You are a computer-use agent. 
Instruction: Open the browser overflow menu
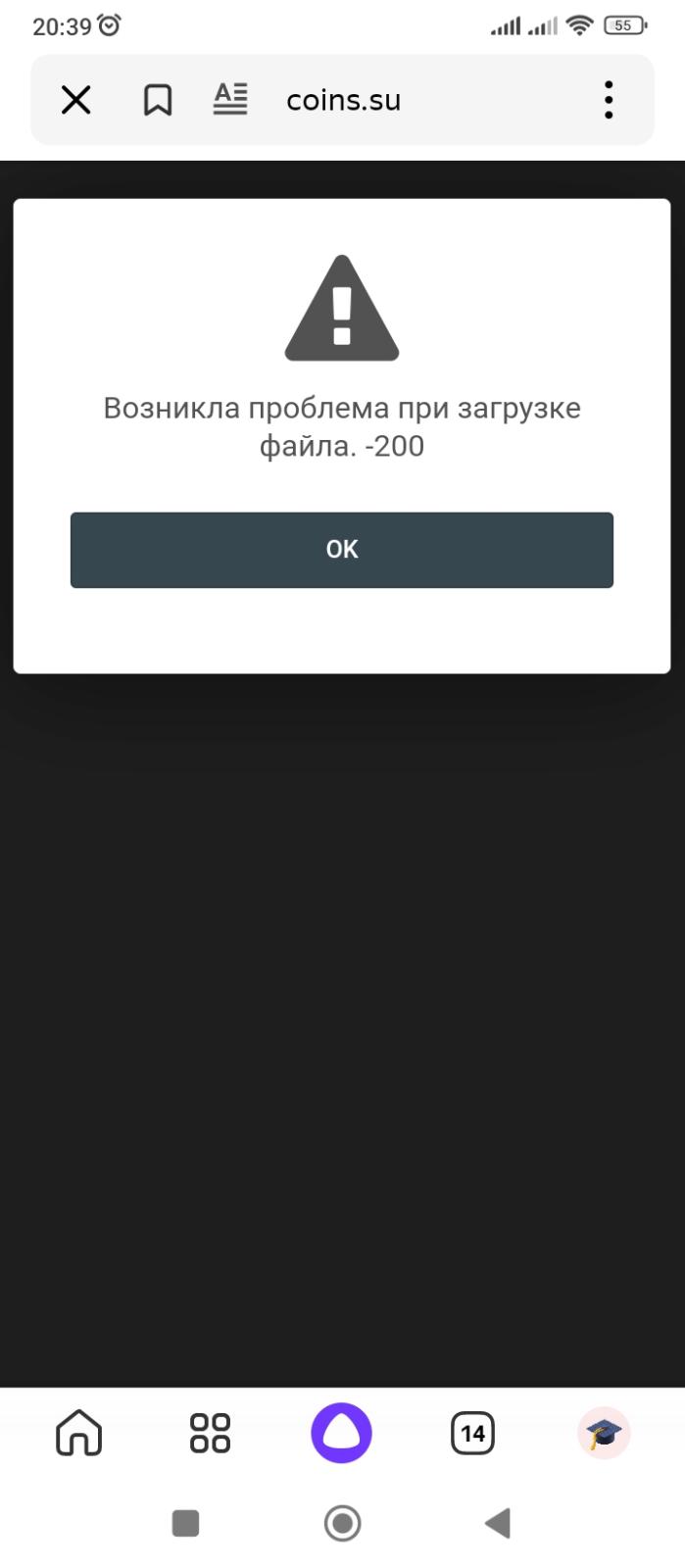coord(609,100)
